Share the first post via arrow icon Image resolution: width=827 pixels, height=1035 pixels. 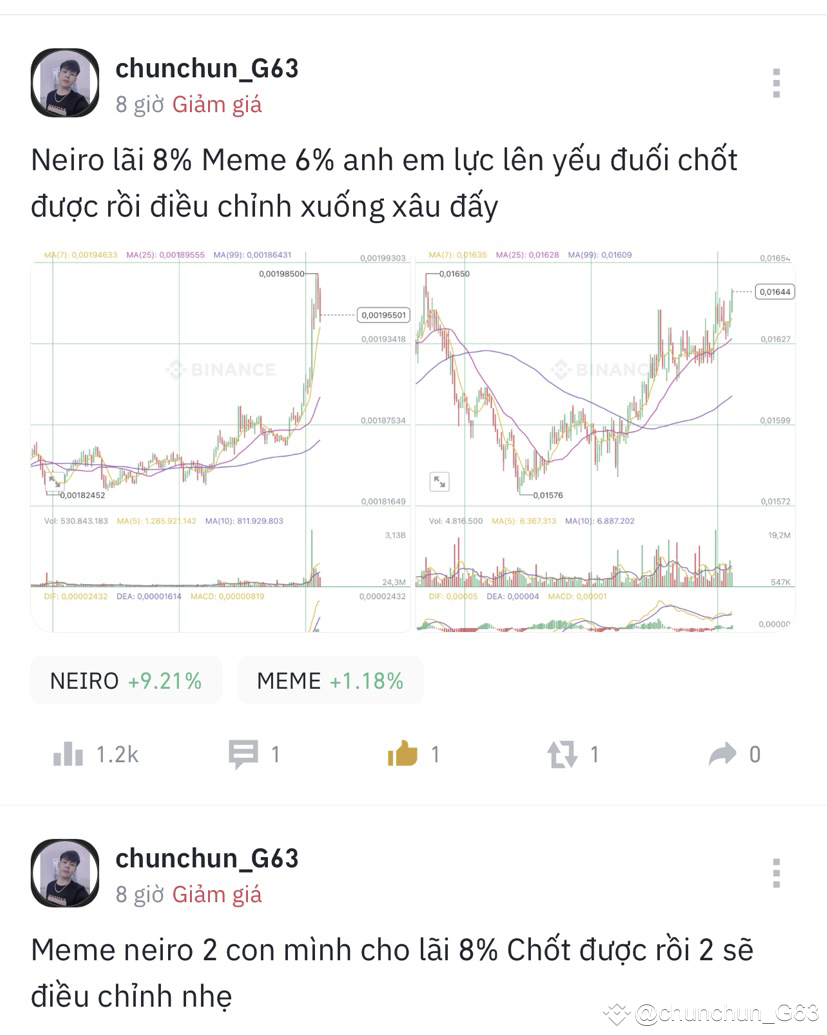pos(723,754)
